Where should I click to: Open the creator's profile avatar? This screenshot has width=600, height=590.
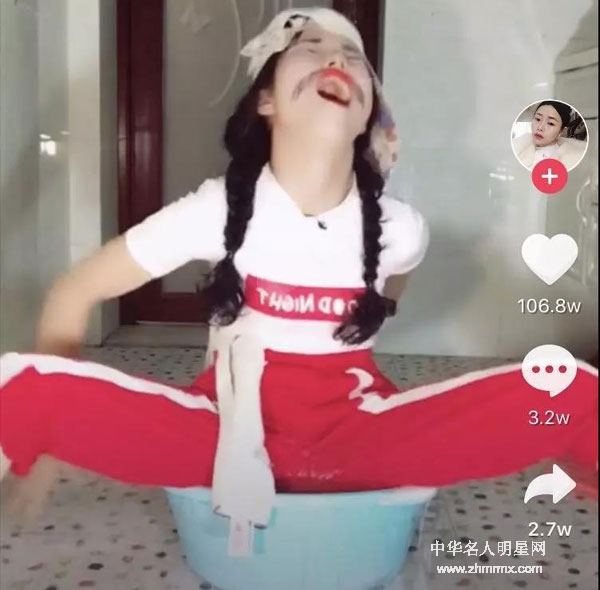549,135
